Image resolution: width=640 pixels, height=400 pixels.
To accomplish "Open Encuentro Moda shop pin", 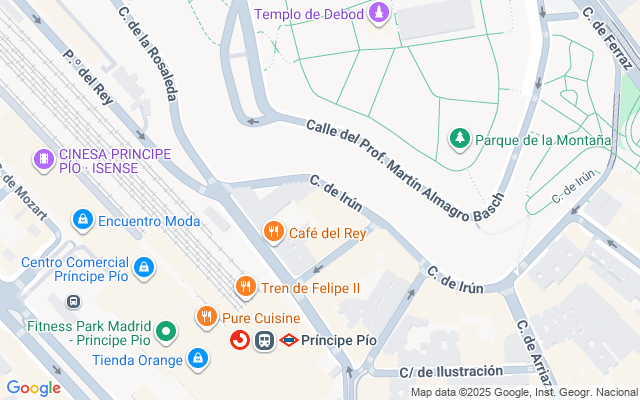I will [83, 219].
